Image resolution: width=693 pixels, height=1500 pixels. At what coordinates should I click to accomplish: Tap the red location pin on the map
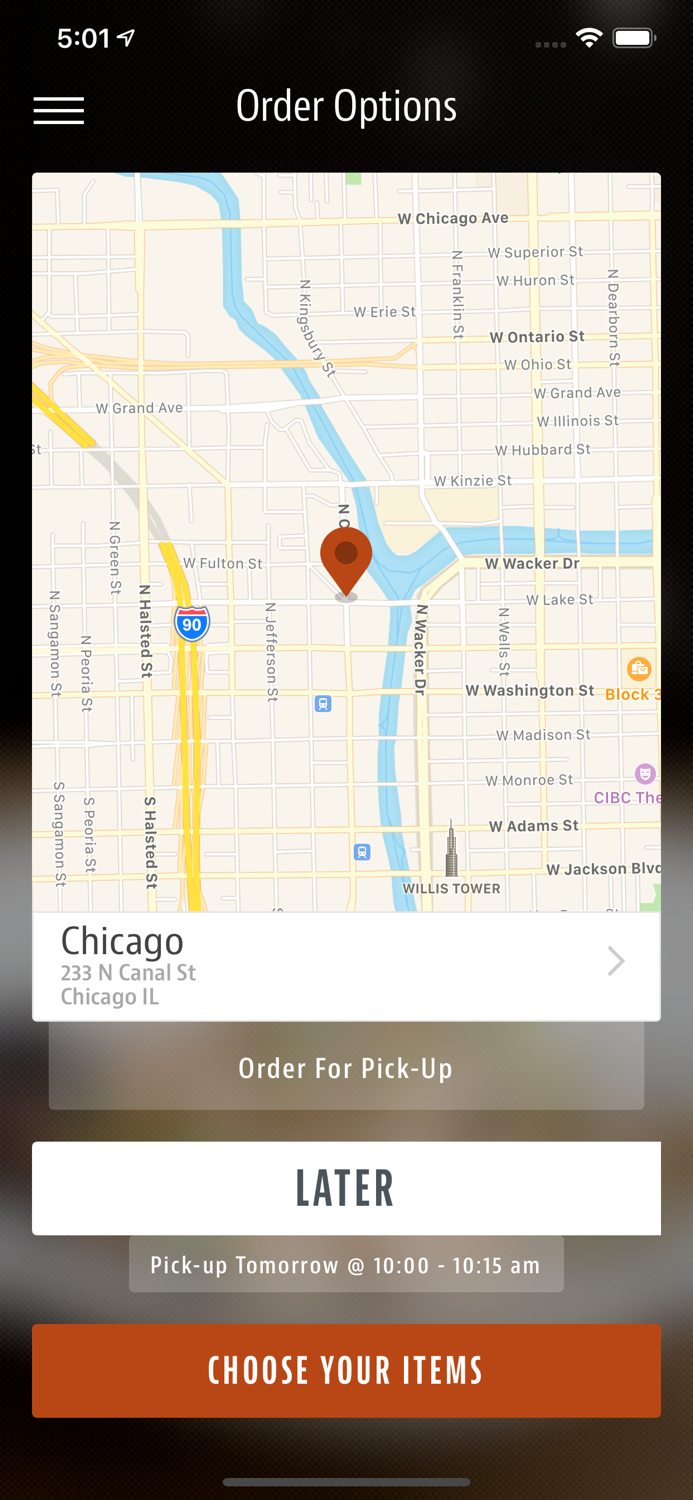(x=346, y=558)
